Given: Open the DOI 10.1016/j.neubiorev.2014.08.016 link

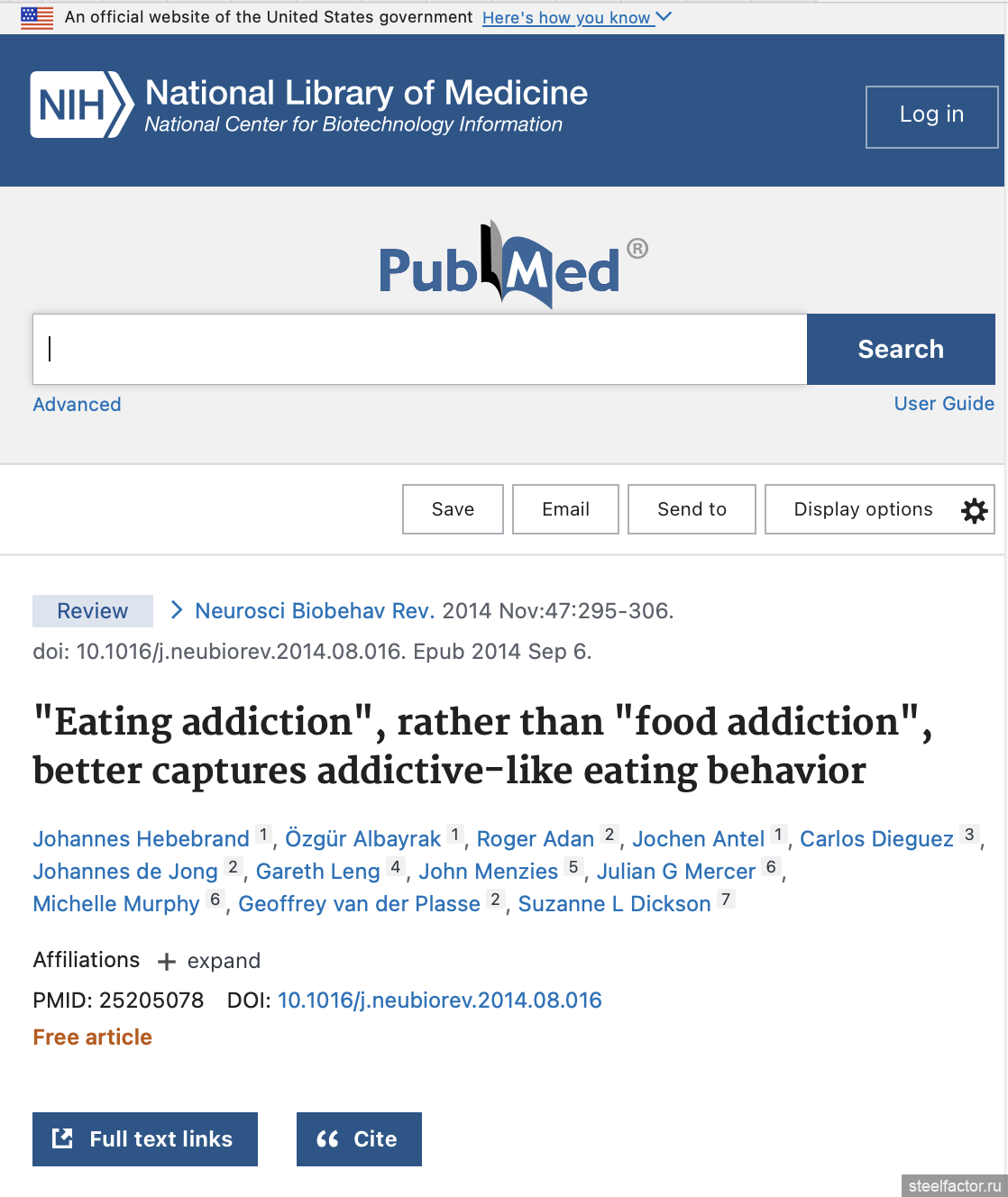Looking at the screenshot, I should tap(439, 1001).
